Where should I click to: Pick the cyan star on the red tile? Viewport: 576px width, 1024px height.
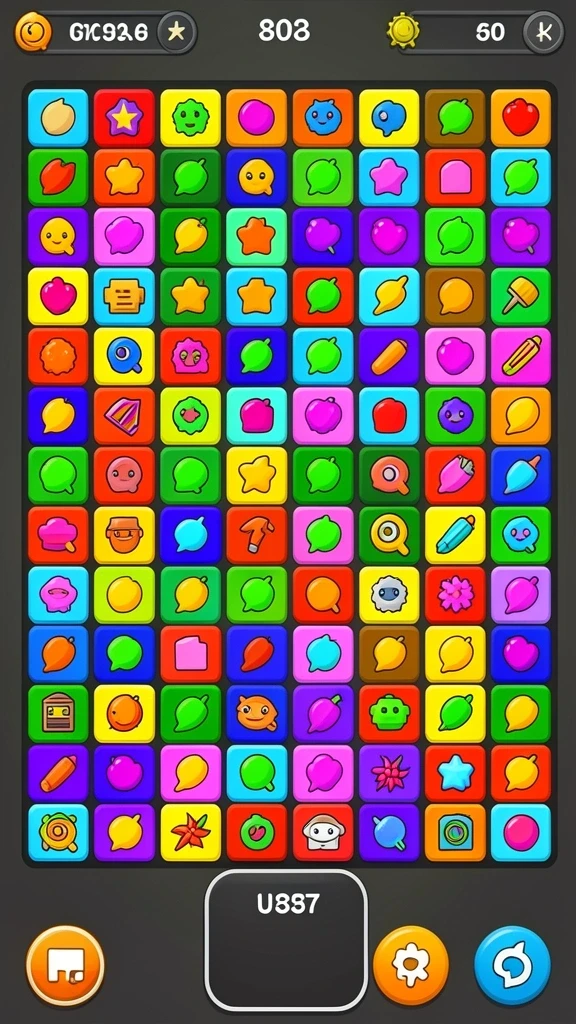(x=455, y=773)
